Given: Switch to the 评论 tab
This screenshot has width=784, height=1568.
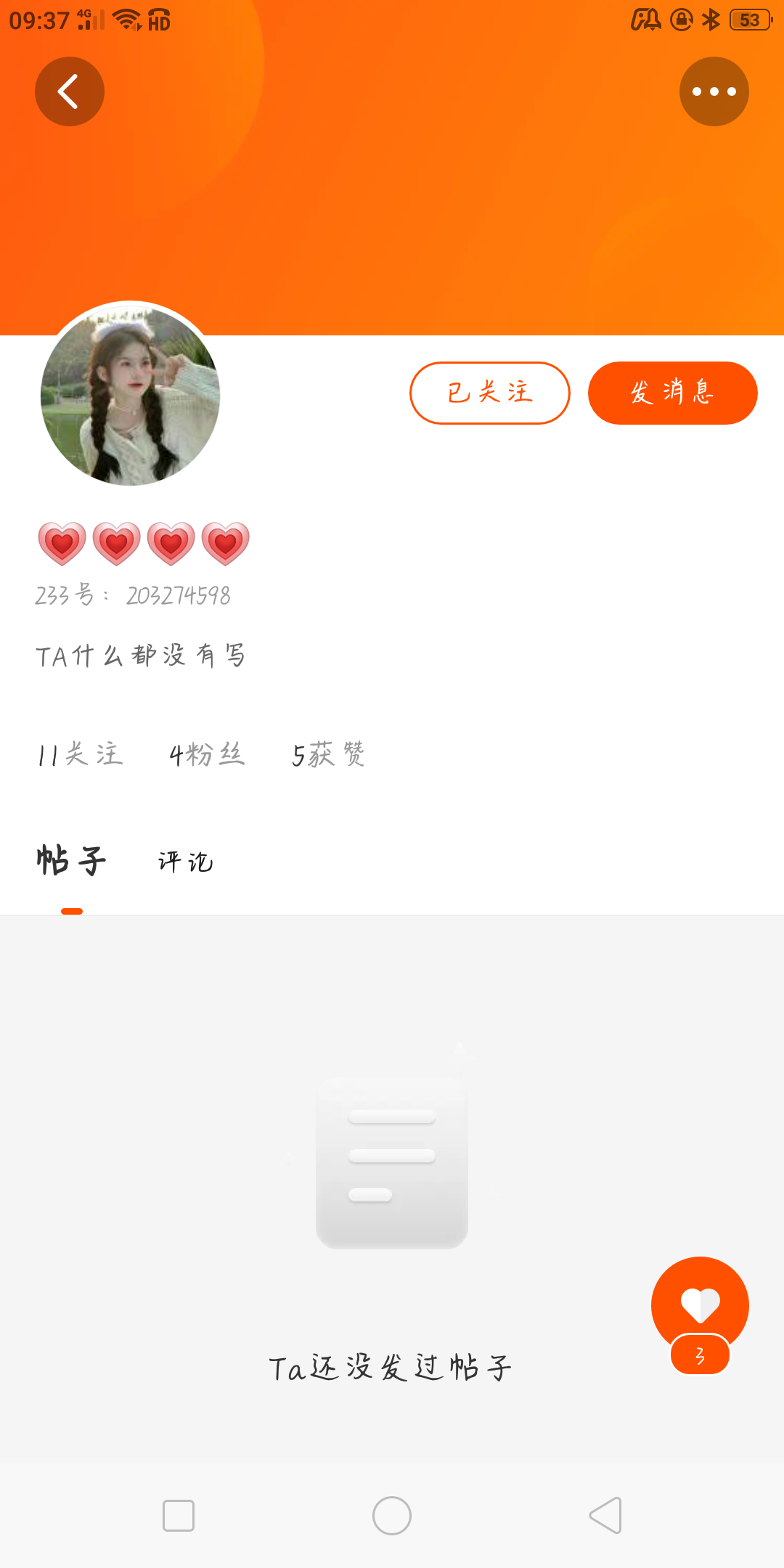Looking at the screenshot, I should (185, 862).
